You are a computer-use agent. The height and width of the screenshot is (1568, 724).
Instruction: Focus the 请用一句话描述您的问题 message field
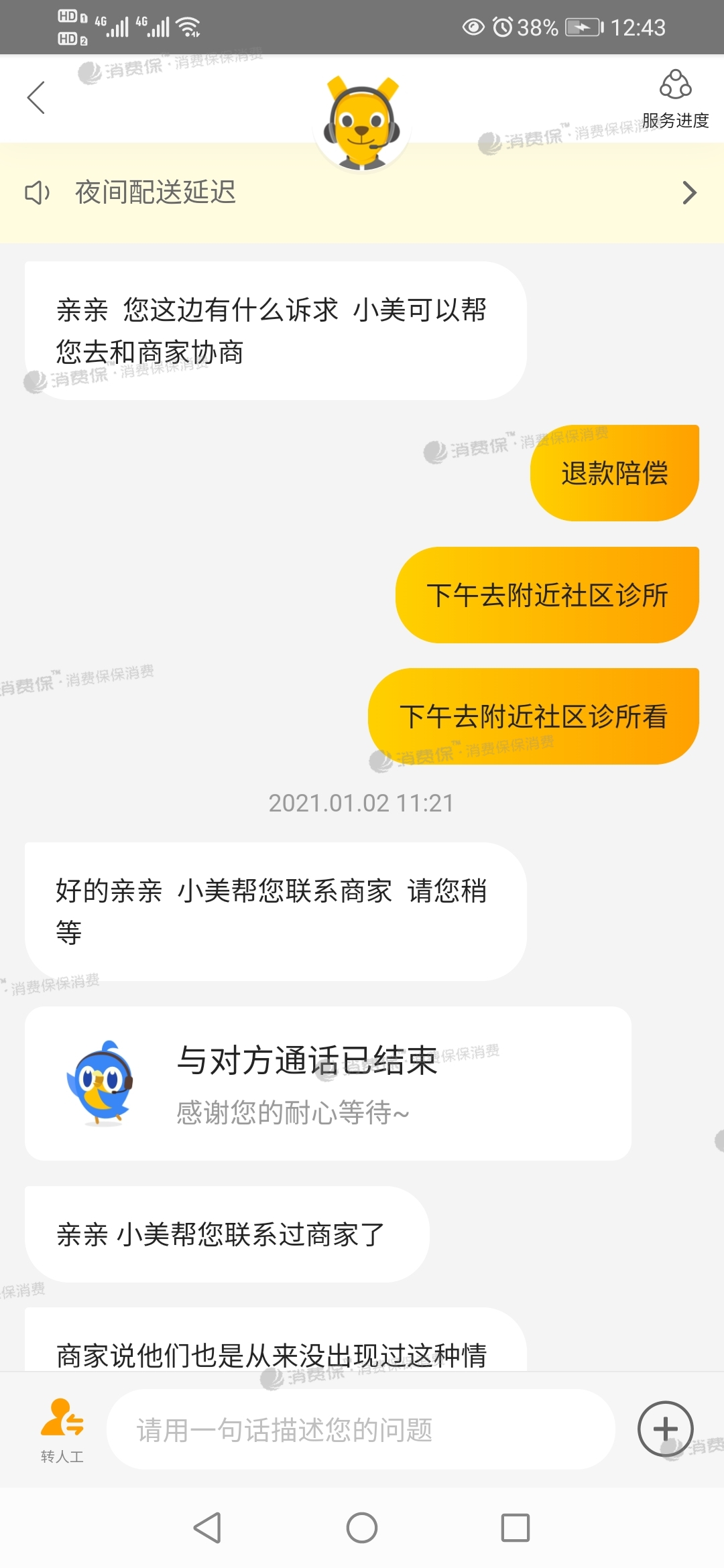(x=361, y=1430)
